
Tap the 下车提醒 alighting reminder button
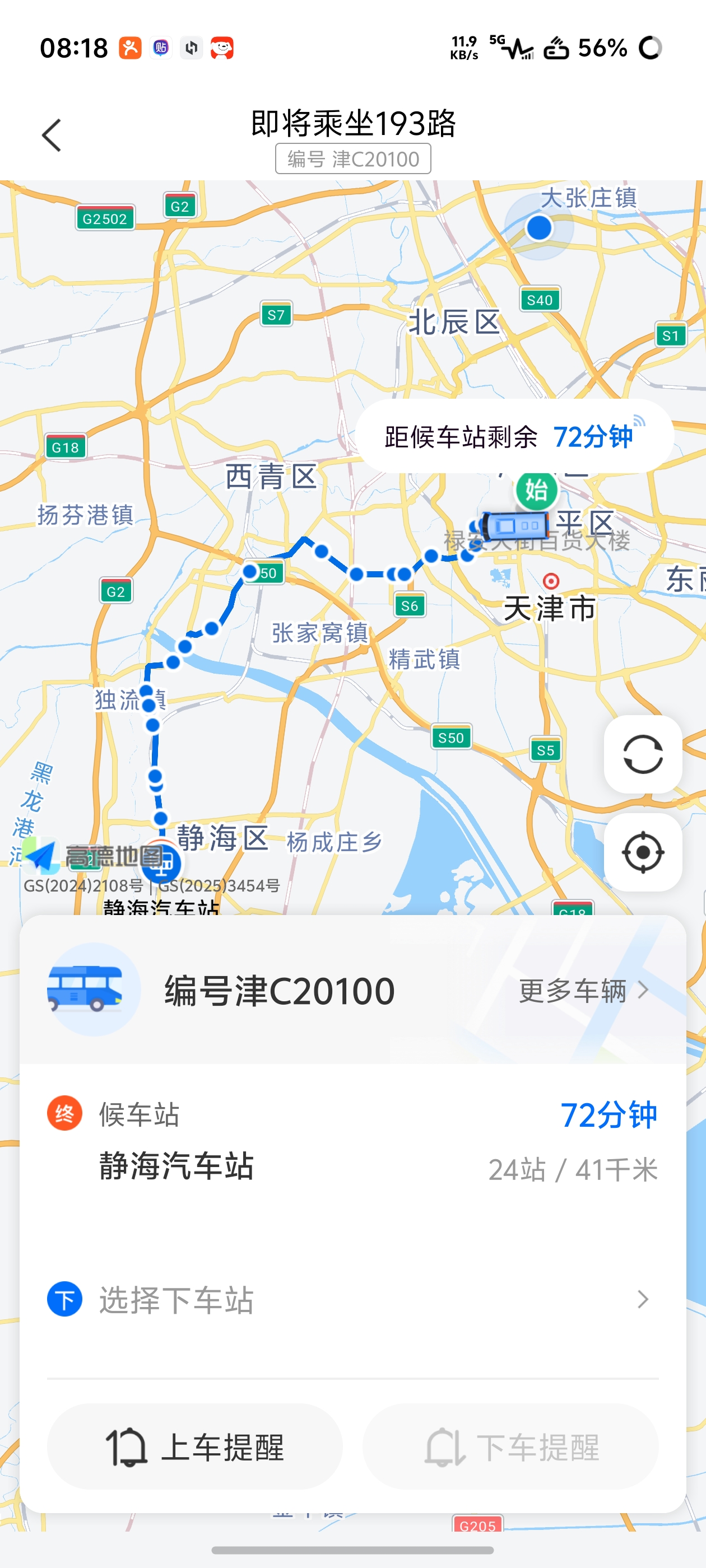point(510,1446)
